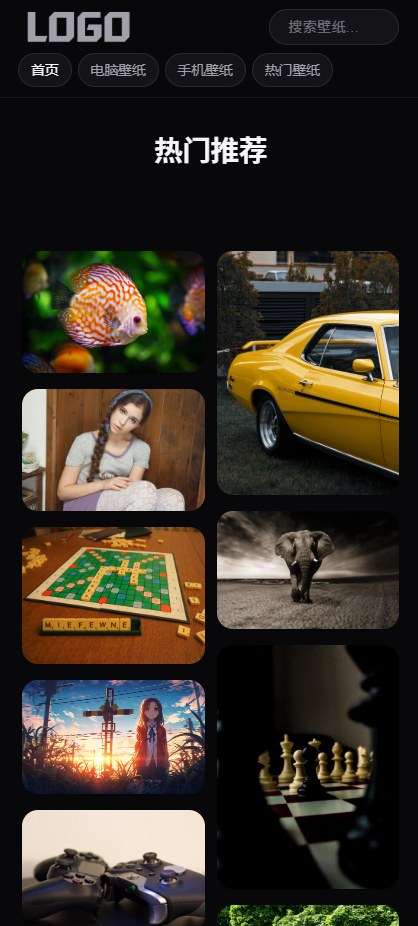This screenshot has width=418, height=926.
Task: Switch to the 手机壁纸 tab
Action: point(205,70)
